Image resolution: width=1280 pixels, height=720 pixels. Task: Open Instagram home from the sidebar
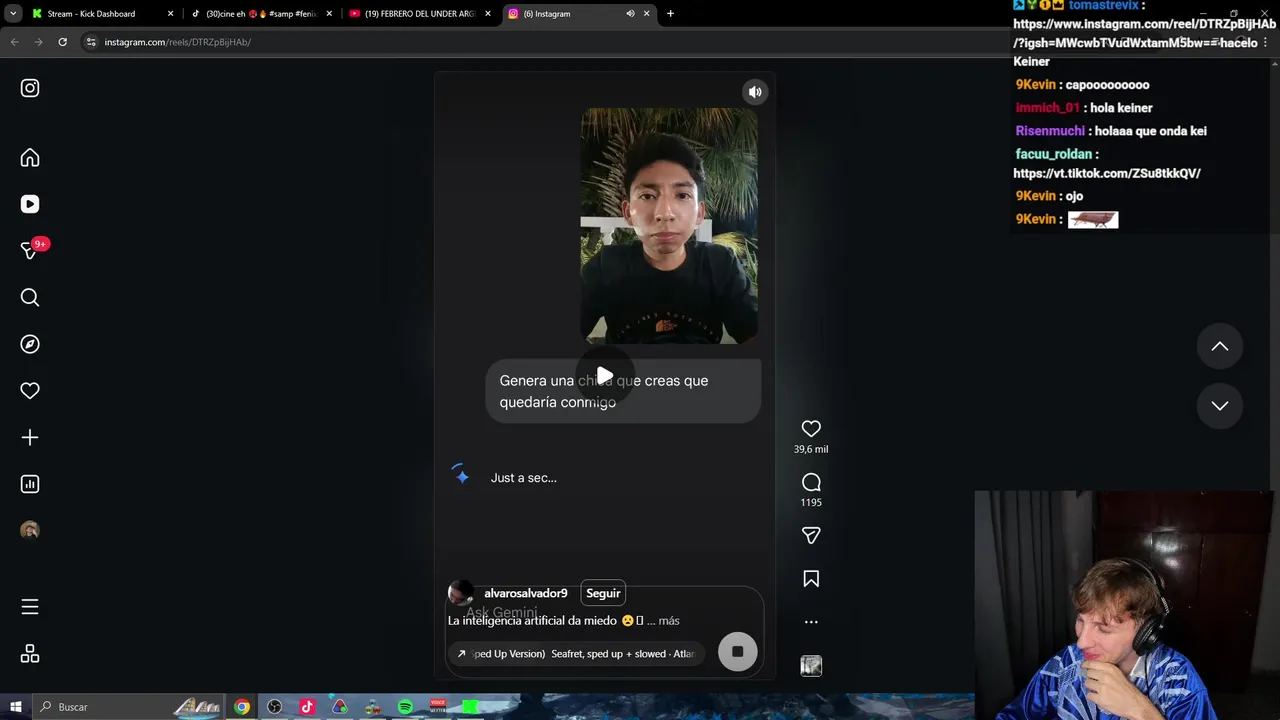pyautogui.click(x=30, y=158)
